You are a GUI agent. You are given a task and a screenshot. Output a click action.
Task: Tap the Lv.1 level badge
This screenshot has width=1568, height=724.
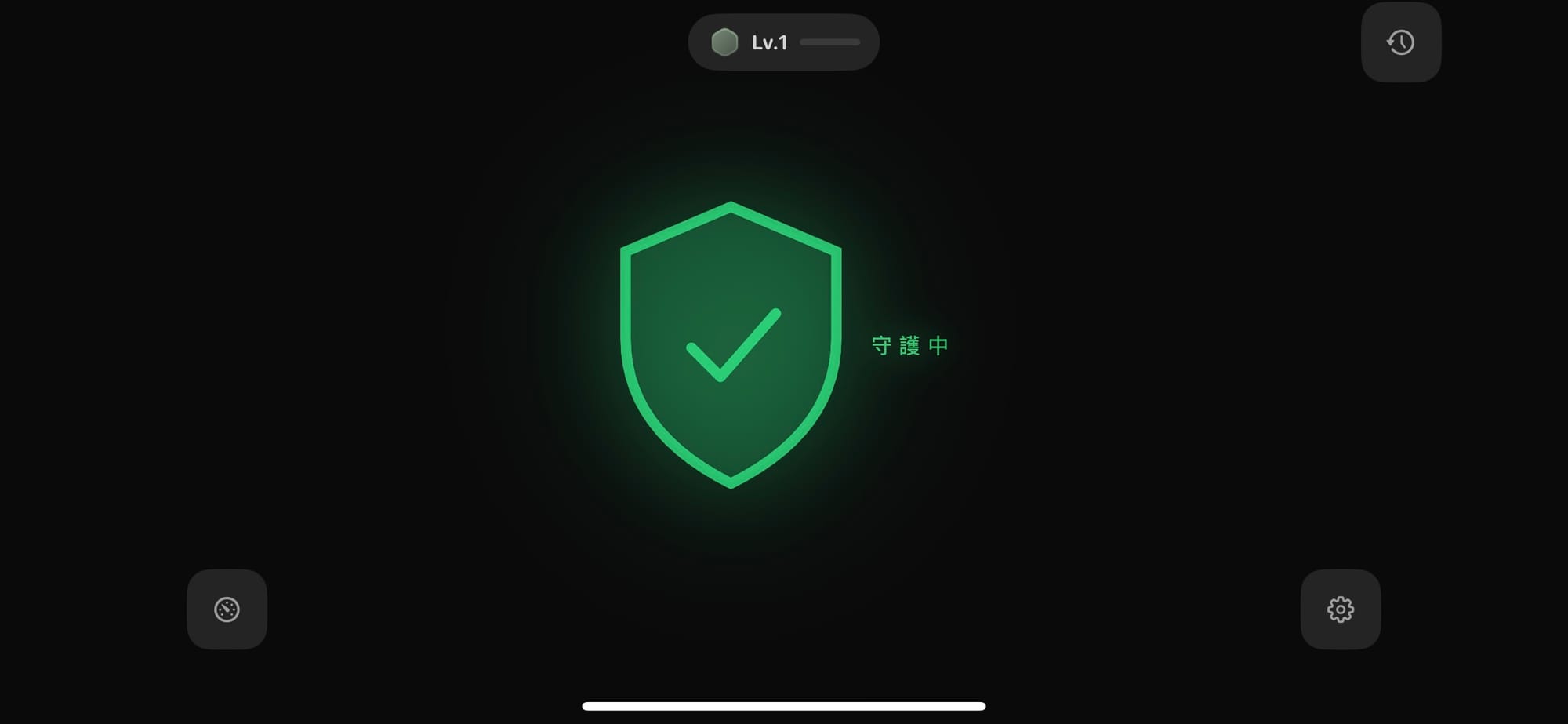point(783,42)
